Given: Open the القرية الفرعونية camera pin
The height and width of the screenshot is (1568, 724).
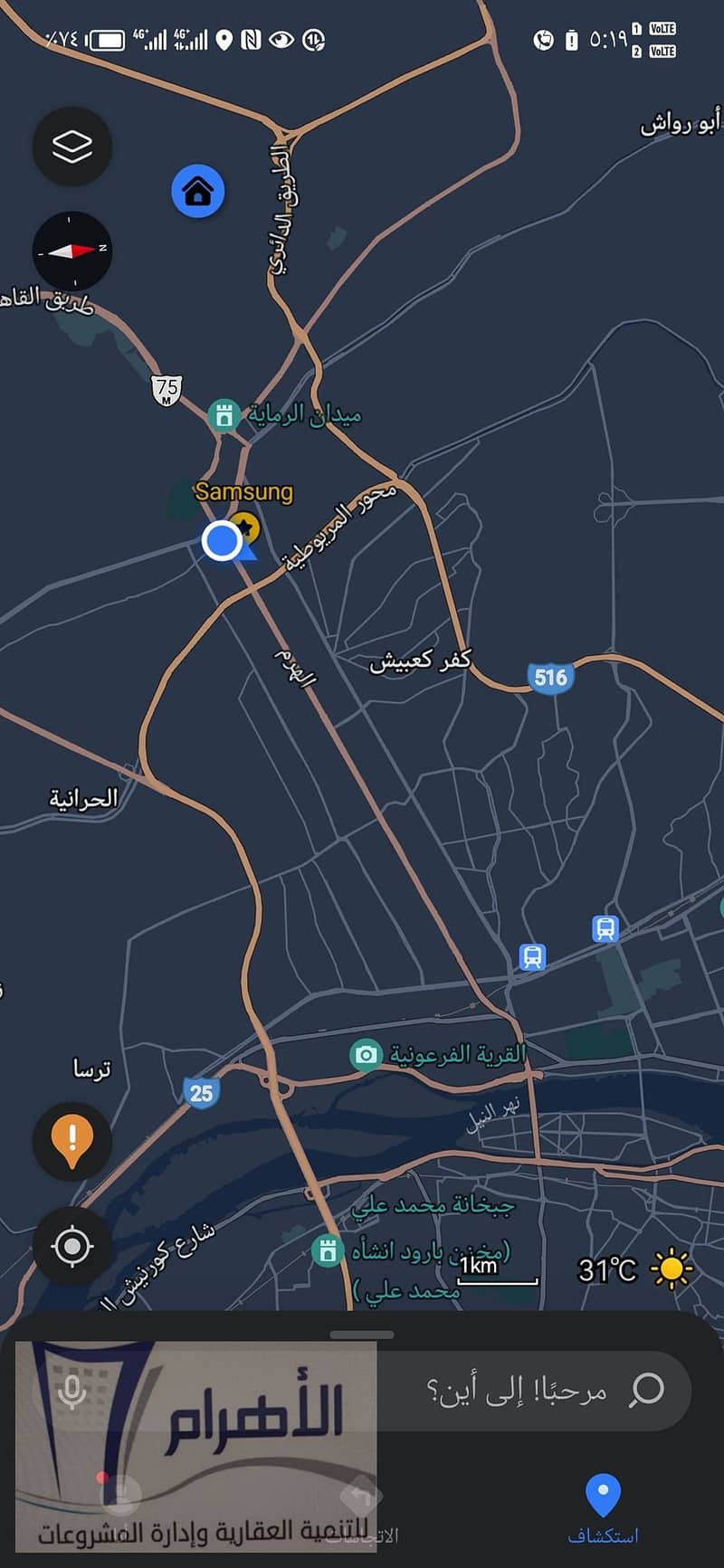Looking at the screenshot, I should [x=366, y=1054].
